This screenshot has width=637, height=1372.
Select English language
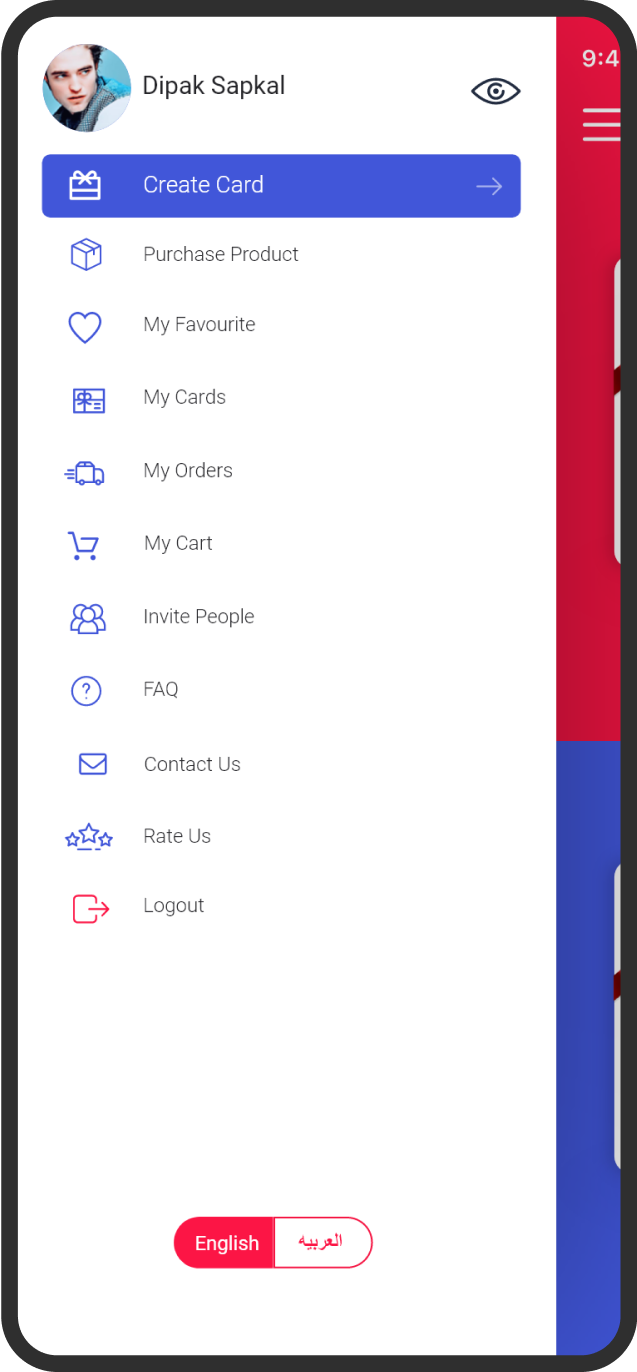tap(225, 1243)
